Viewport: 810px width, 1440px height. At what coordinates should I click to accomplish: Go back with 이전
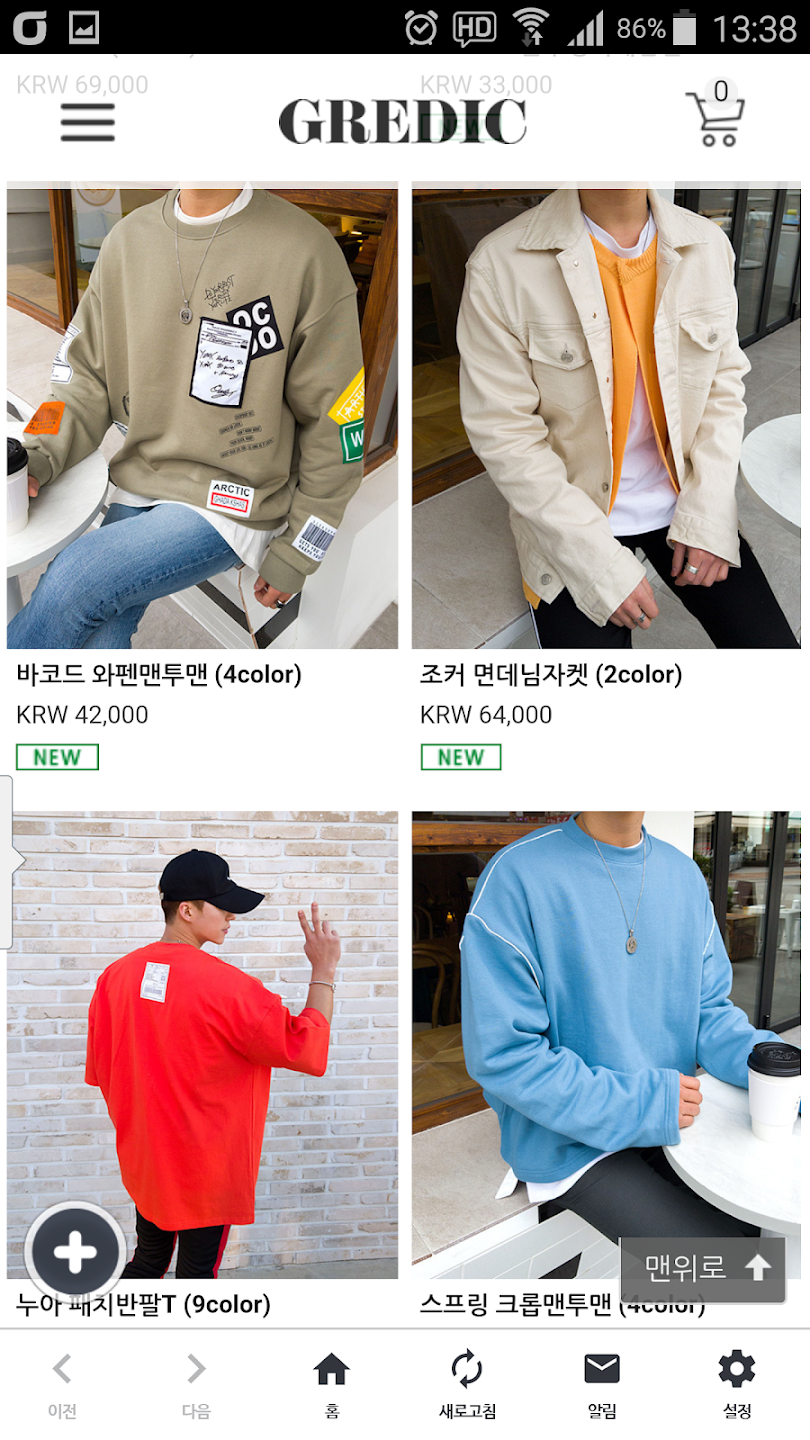[62, 1384]
